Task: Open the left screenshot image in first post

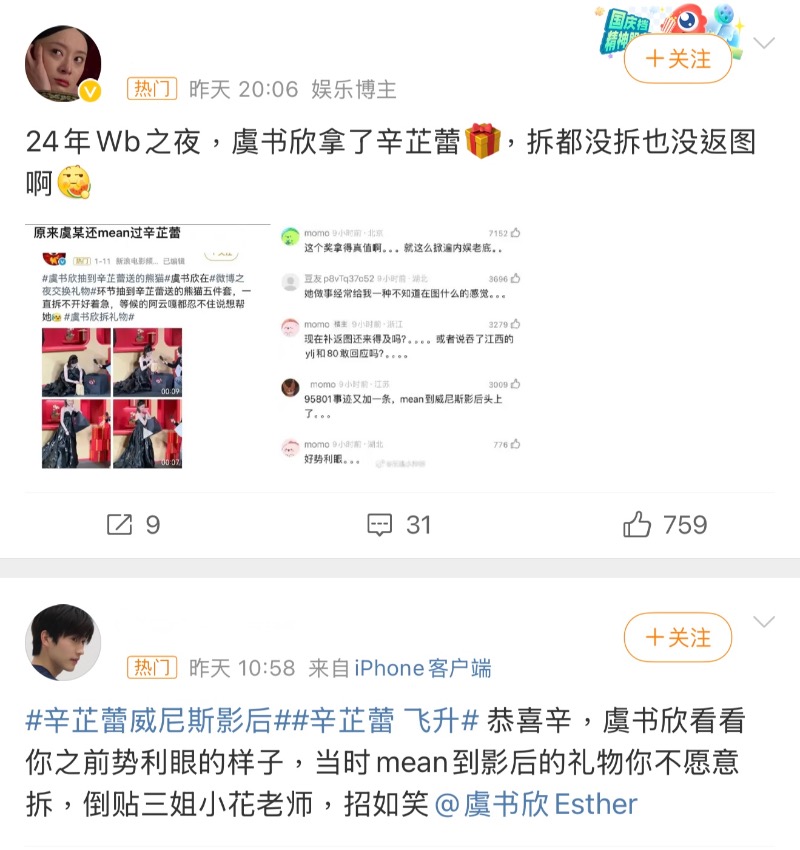Action: pos(148,348)
